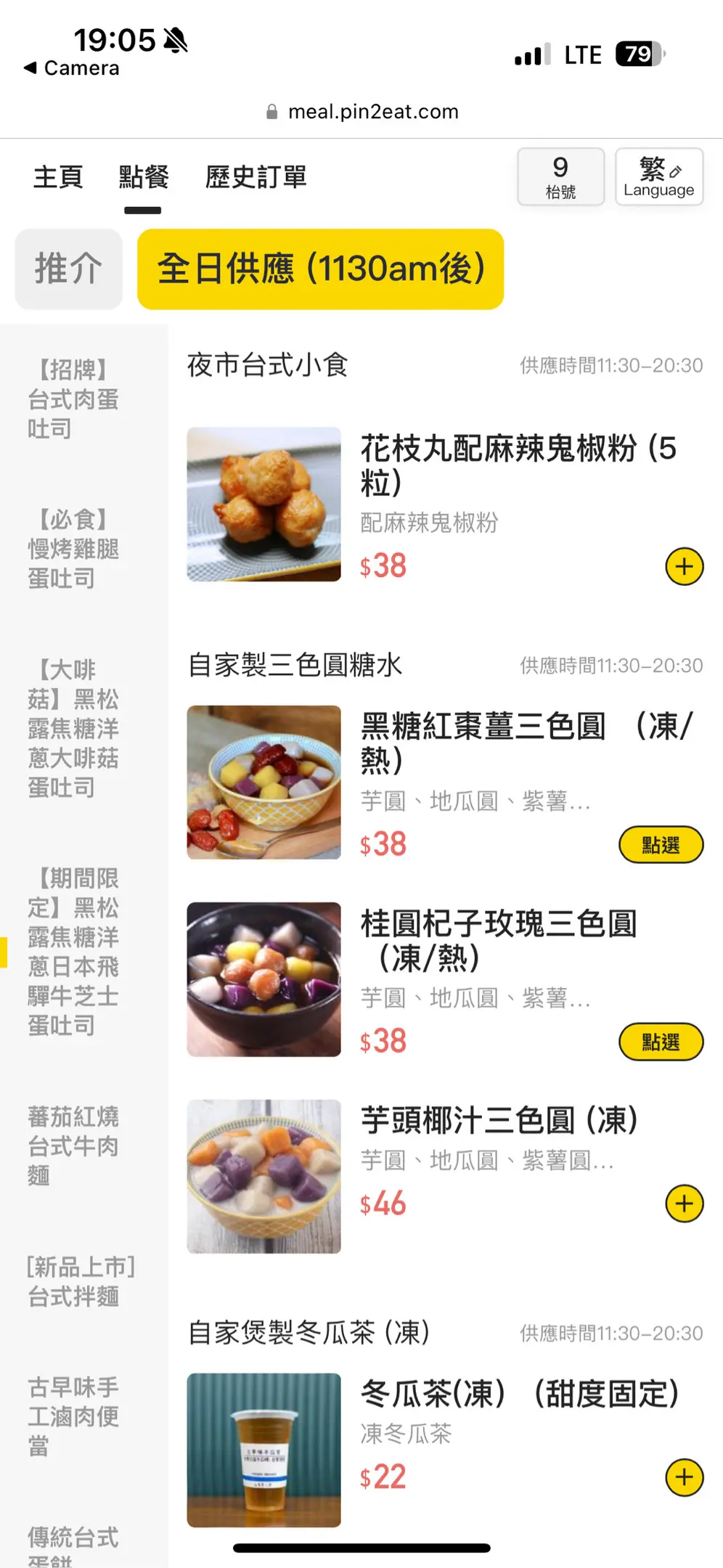Open the 黑糖紅棗薑三色圓 dish photo
Viewport: 723px width, 1568px height.
point(264,783)
